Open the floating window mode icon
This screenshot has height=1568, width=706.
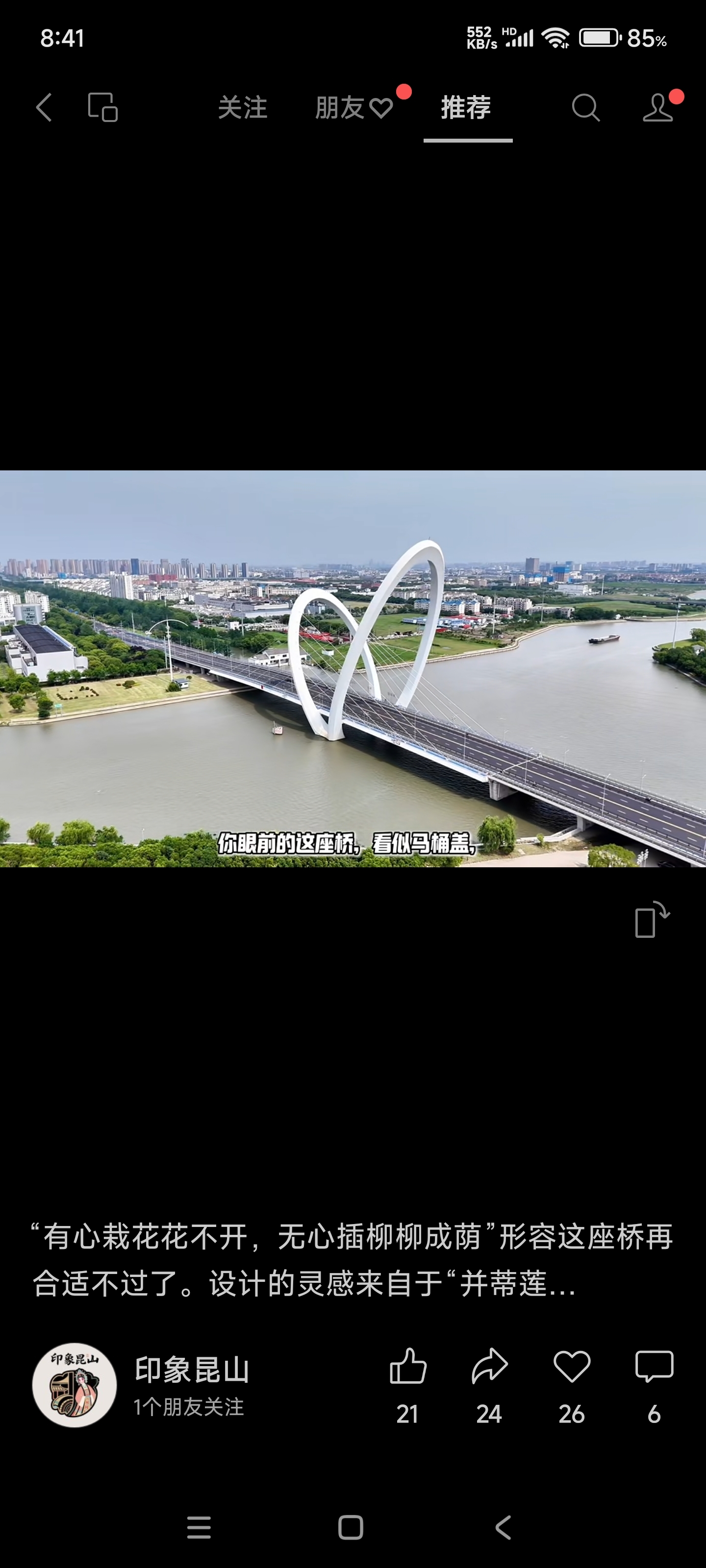pyautogui.click(x=103, y=108)
